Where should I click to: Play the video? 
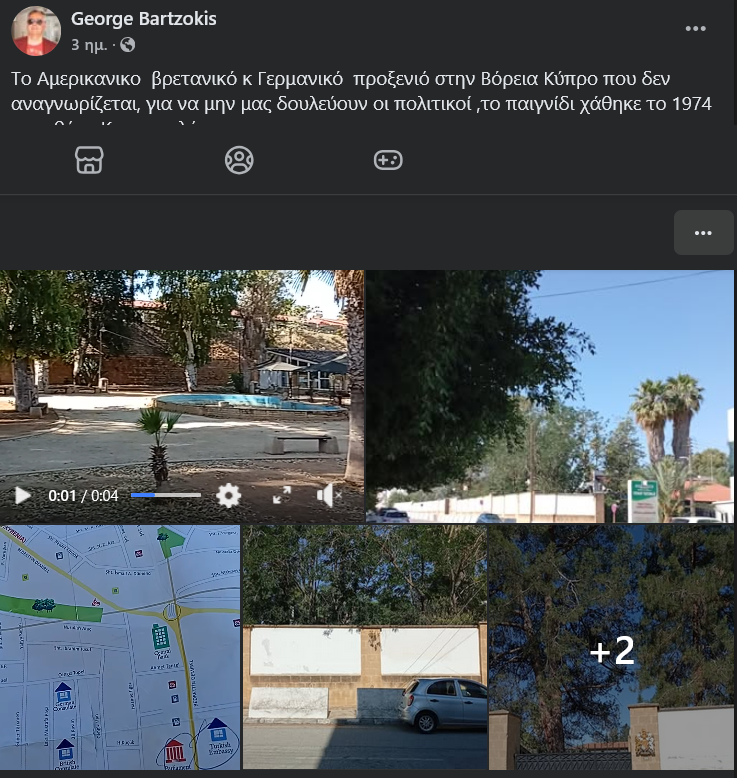23,495
